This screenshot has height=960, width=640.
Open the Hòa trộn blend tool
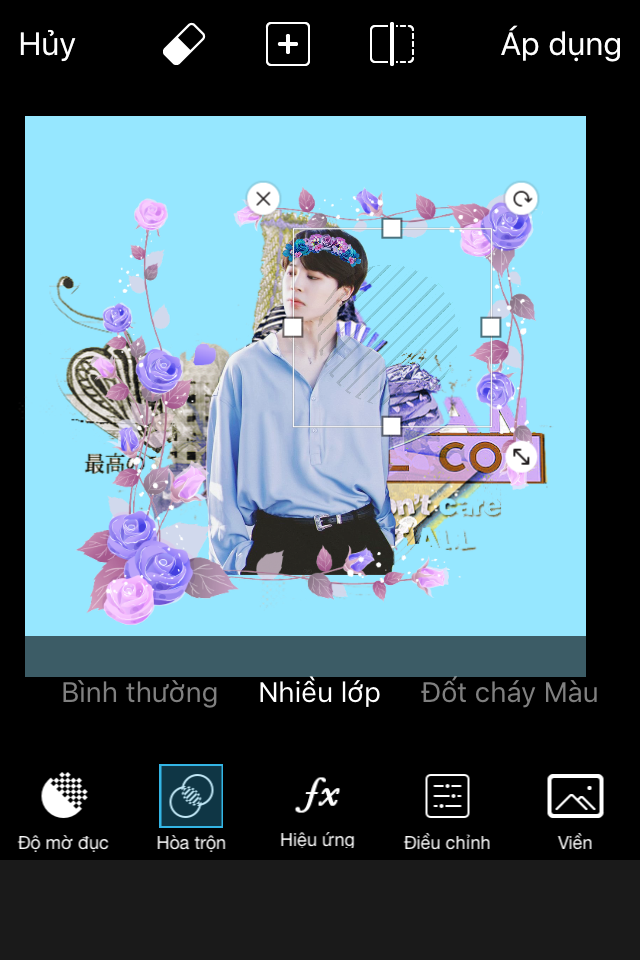tap(191, 809)
